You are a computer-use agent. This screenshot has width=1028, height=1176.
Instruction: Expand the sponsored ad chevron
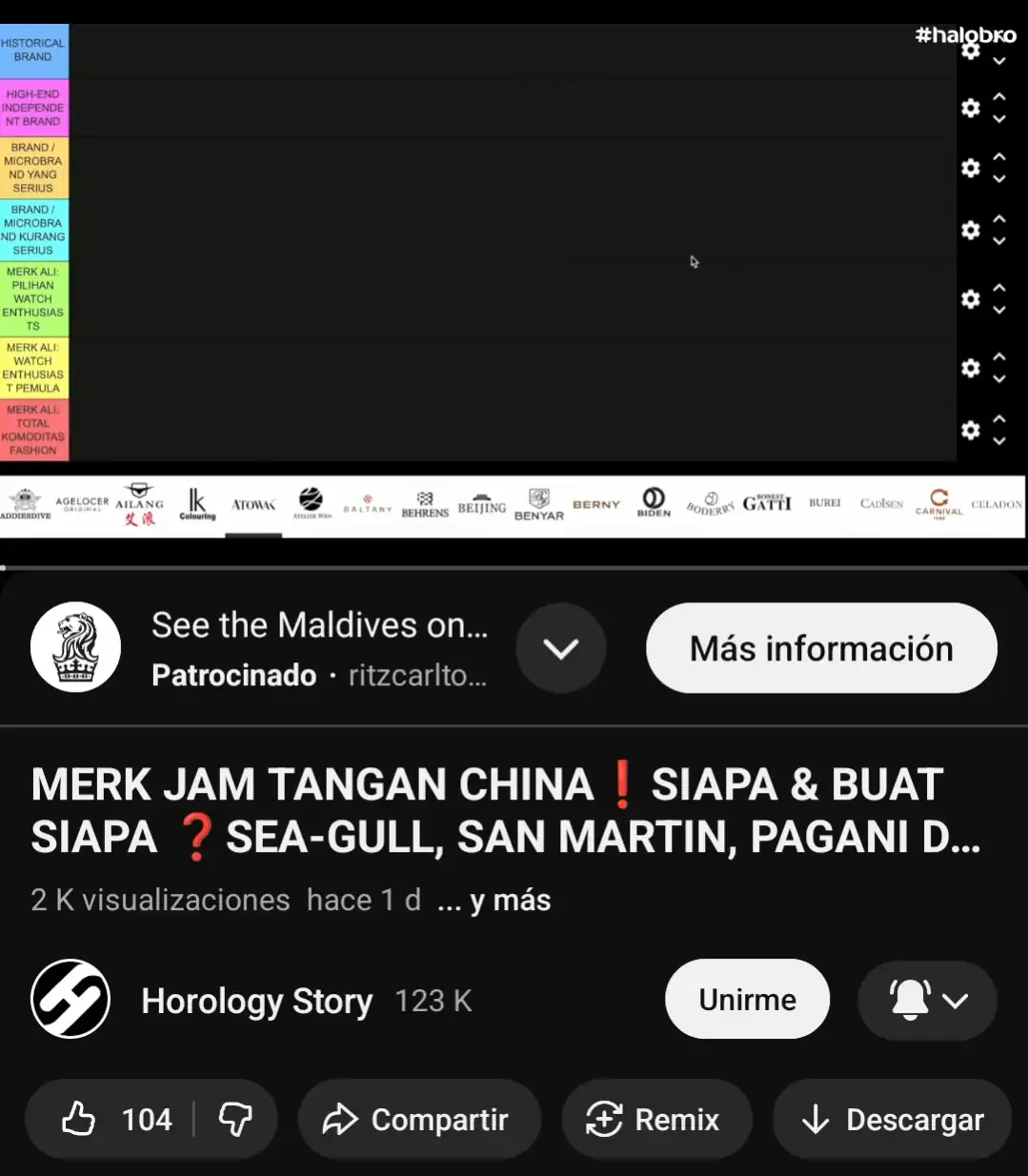pos(560,648)
